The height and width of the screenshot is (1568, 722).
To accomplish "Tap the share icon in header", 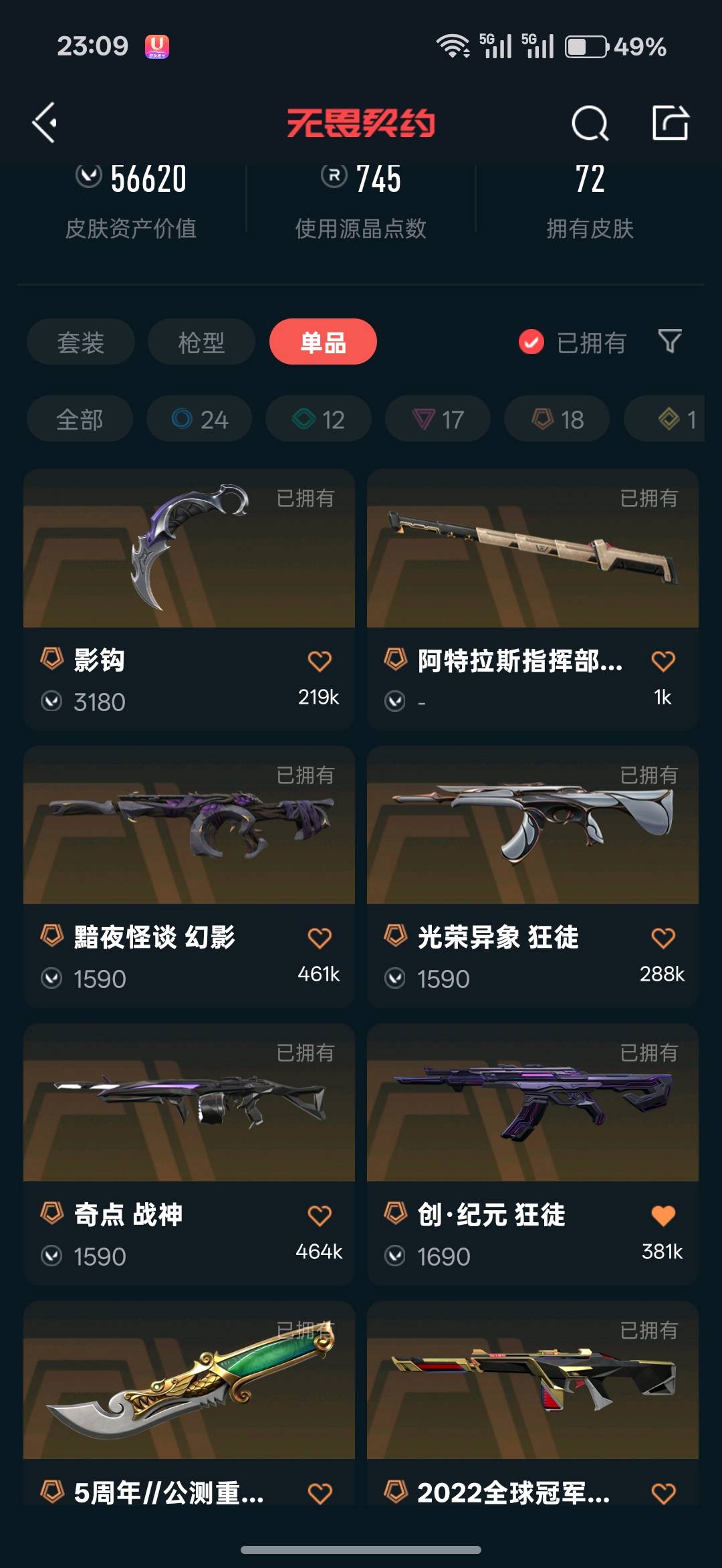I will [x=671, y=122].
